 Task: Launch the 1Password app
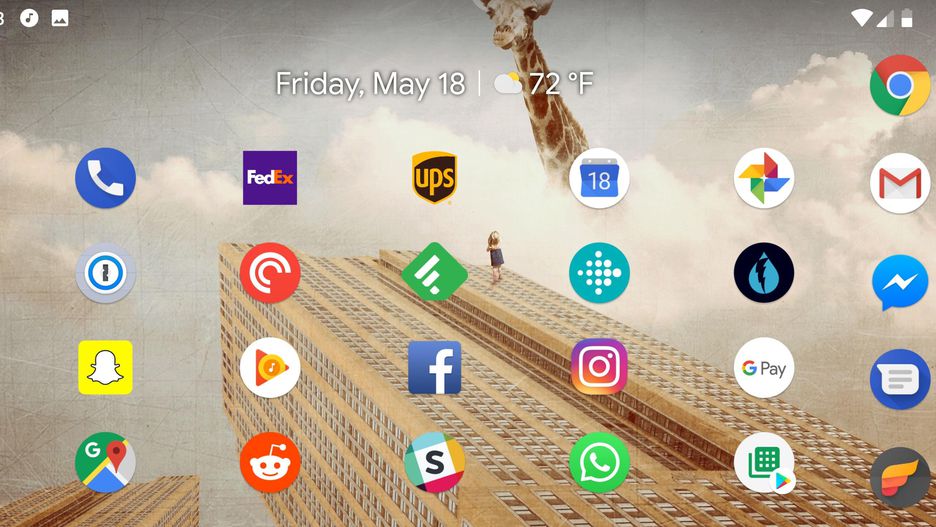click(x=105, y=273)
